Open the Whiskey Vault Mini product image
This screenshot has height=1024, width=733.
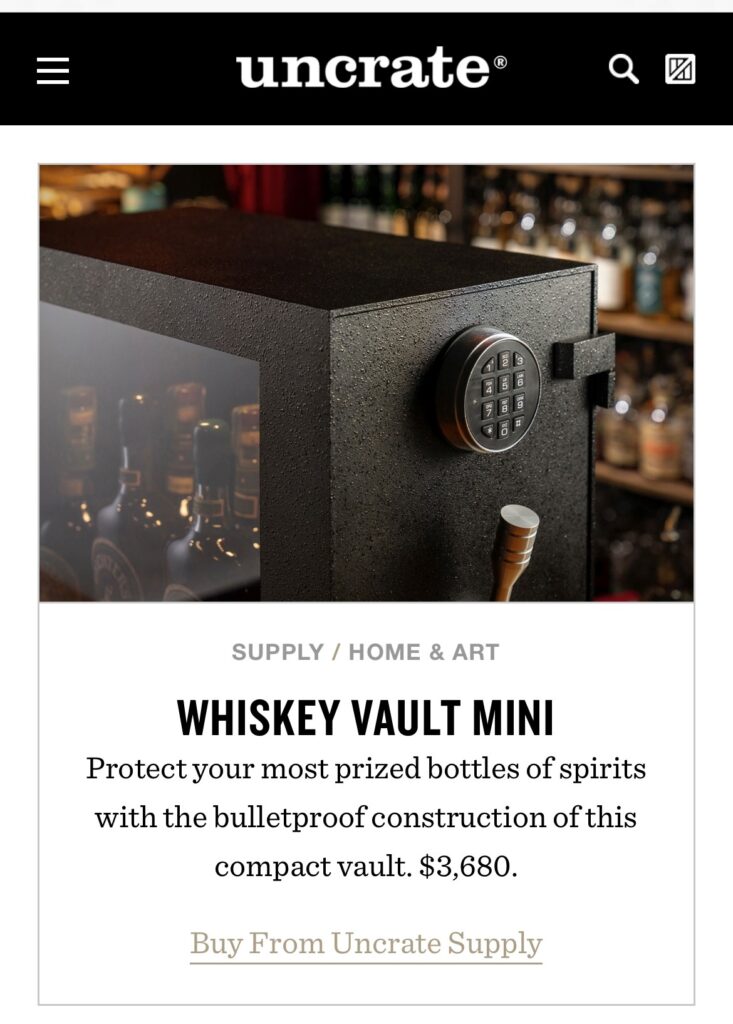coord(366,383)
